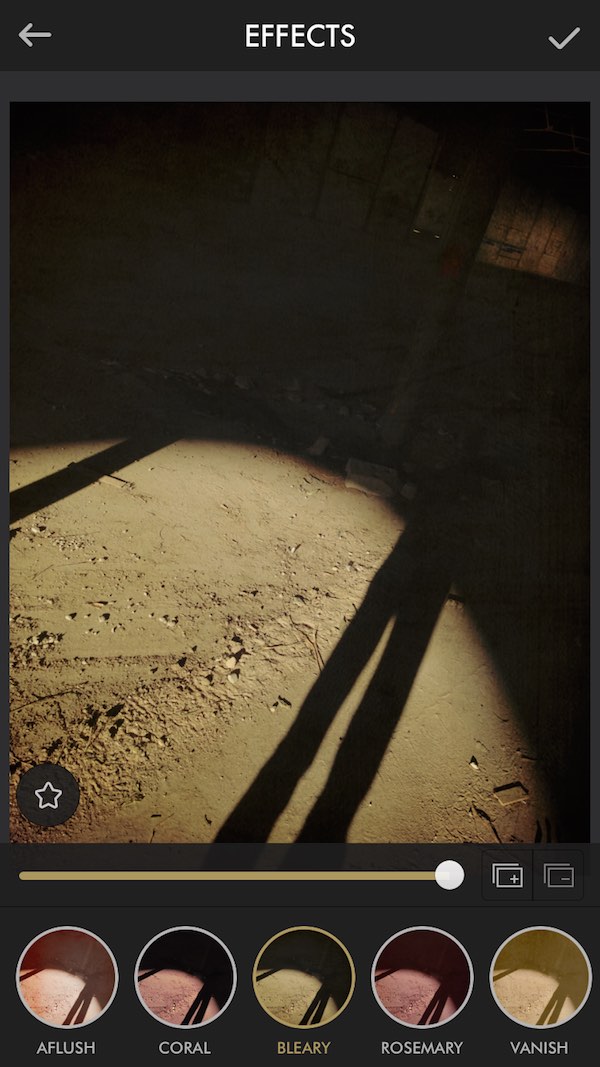Select the Coral filter
Screen dimensions: 600x1067
185,977
